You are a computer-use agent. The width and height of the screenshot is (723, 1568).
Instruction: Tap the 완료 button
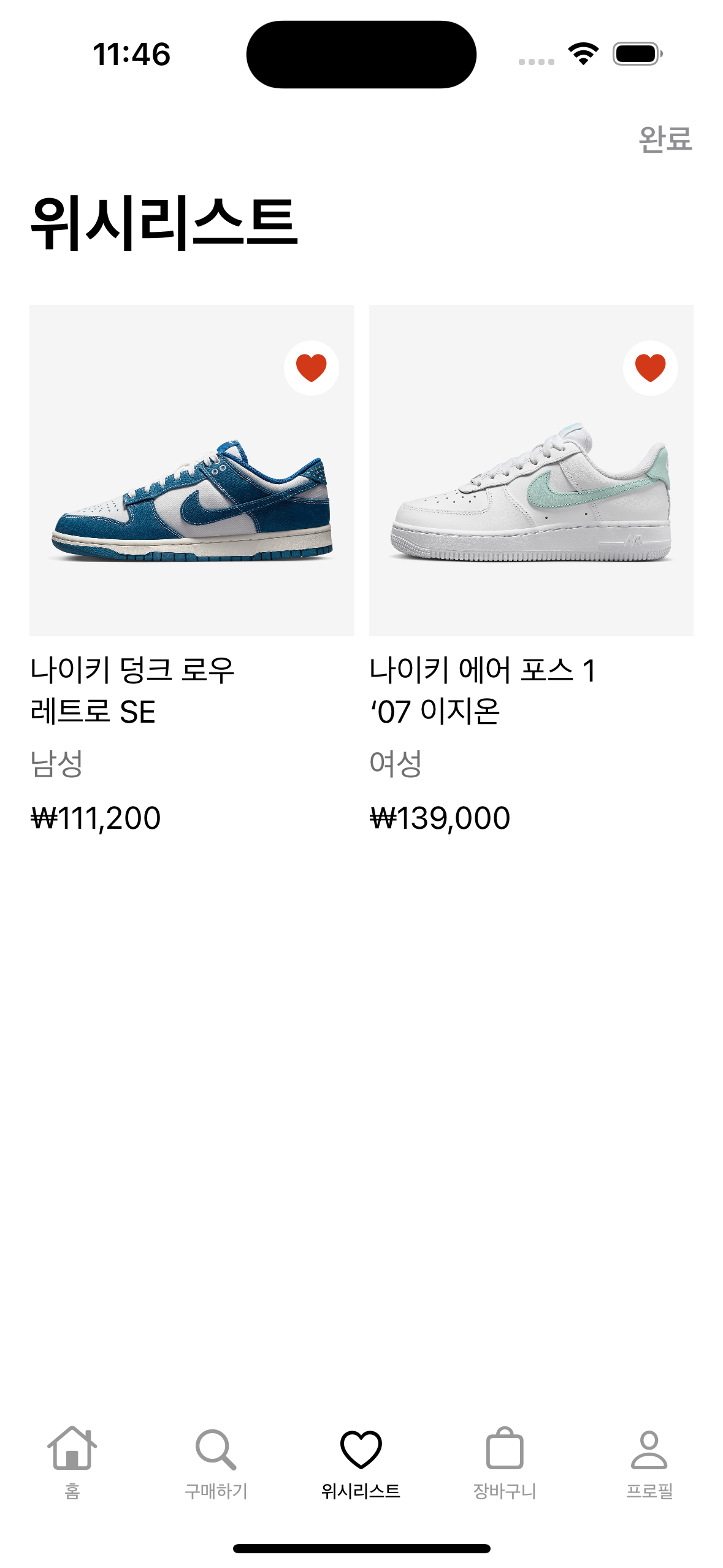[x=665, y=140]
